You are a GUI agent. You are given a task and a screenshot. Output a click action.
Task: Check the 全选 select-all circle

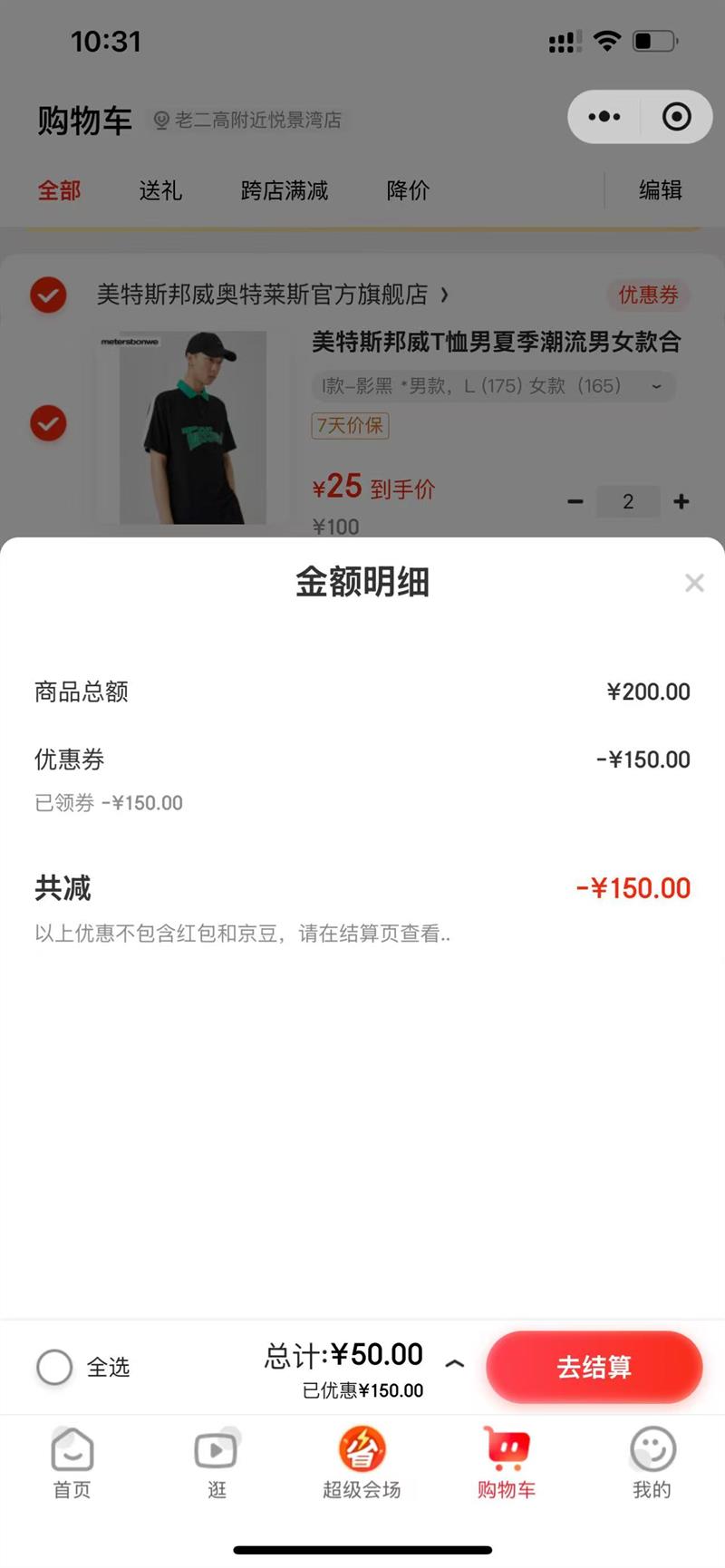[54, 1367]
